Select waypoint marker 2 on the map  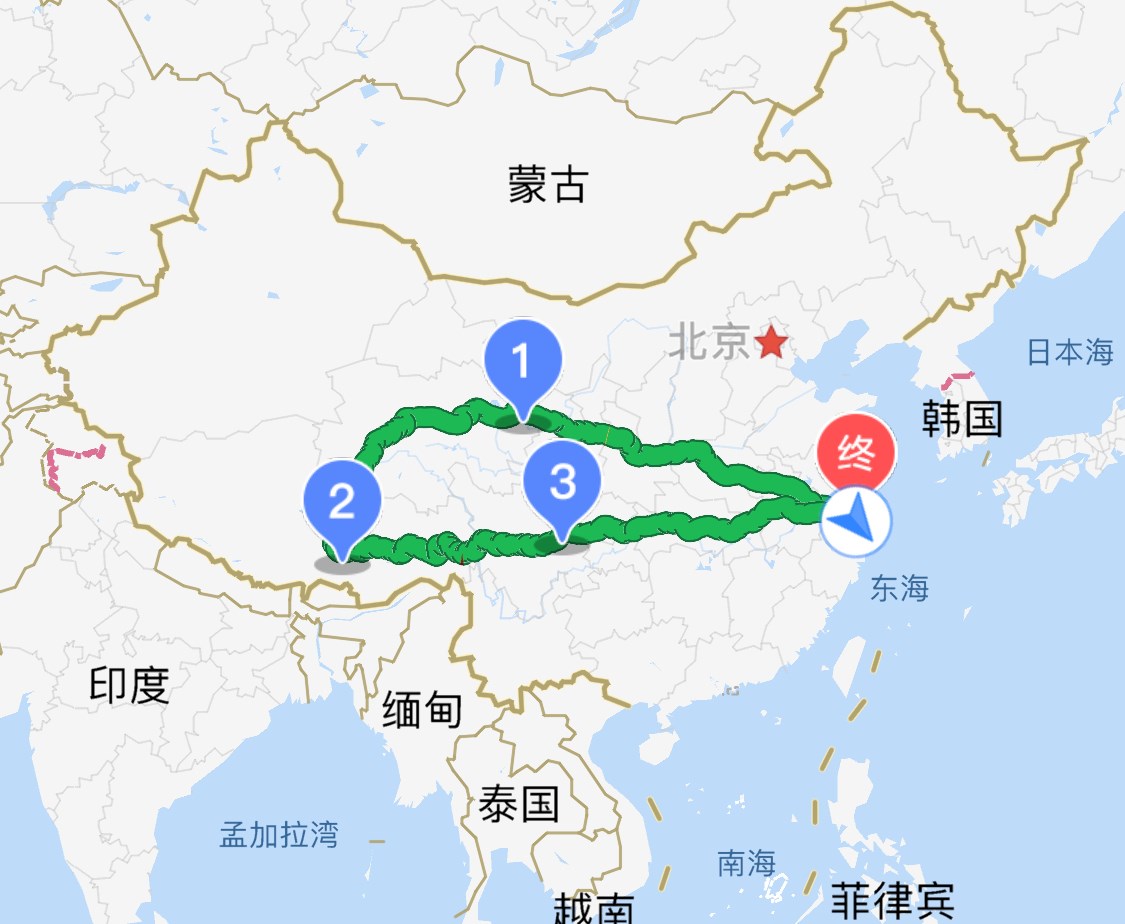342,504
